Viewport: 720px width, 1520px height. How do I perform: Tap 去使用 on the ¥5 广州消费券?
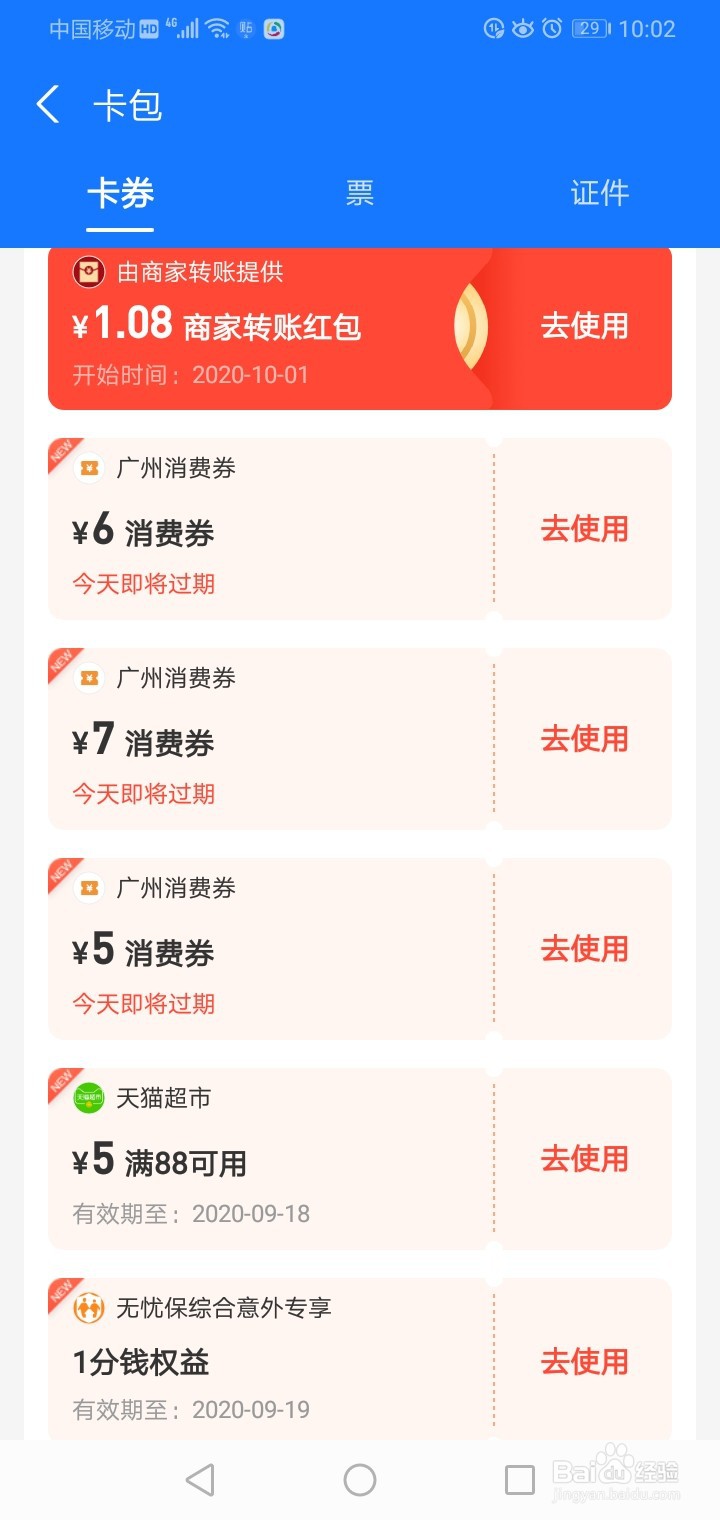click(584, 950)
